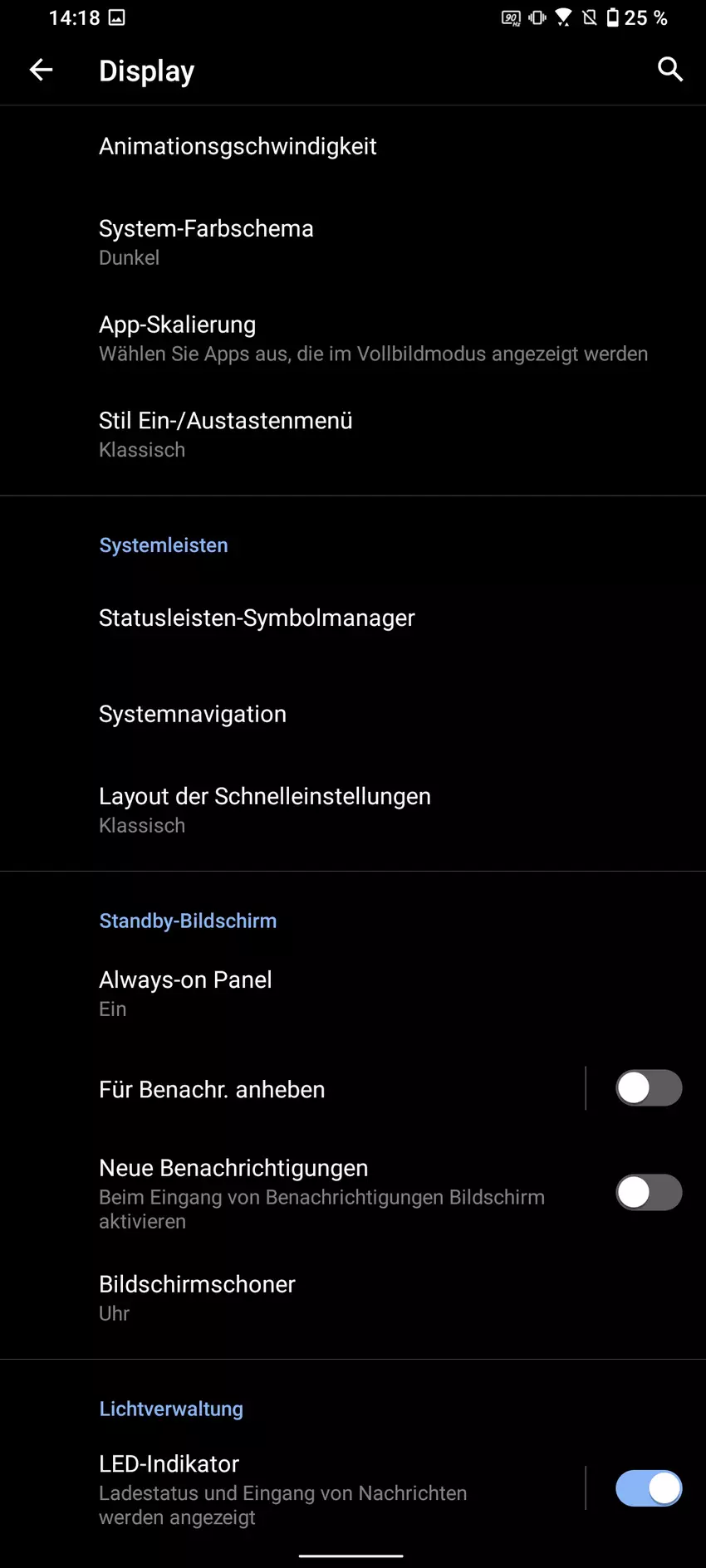Go back from Display settings
Screen dimensions: 706x1568
[41, 71]
